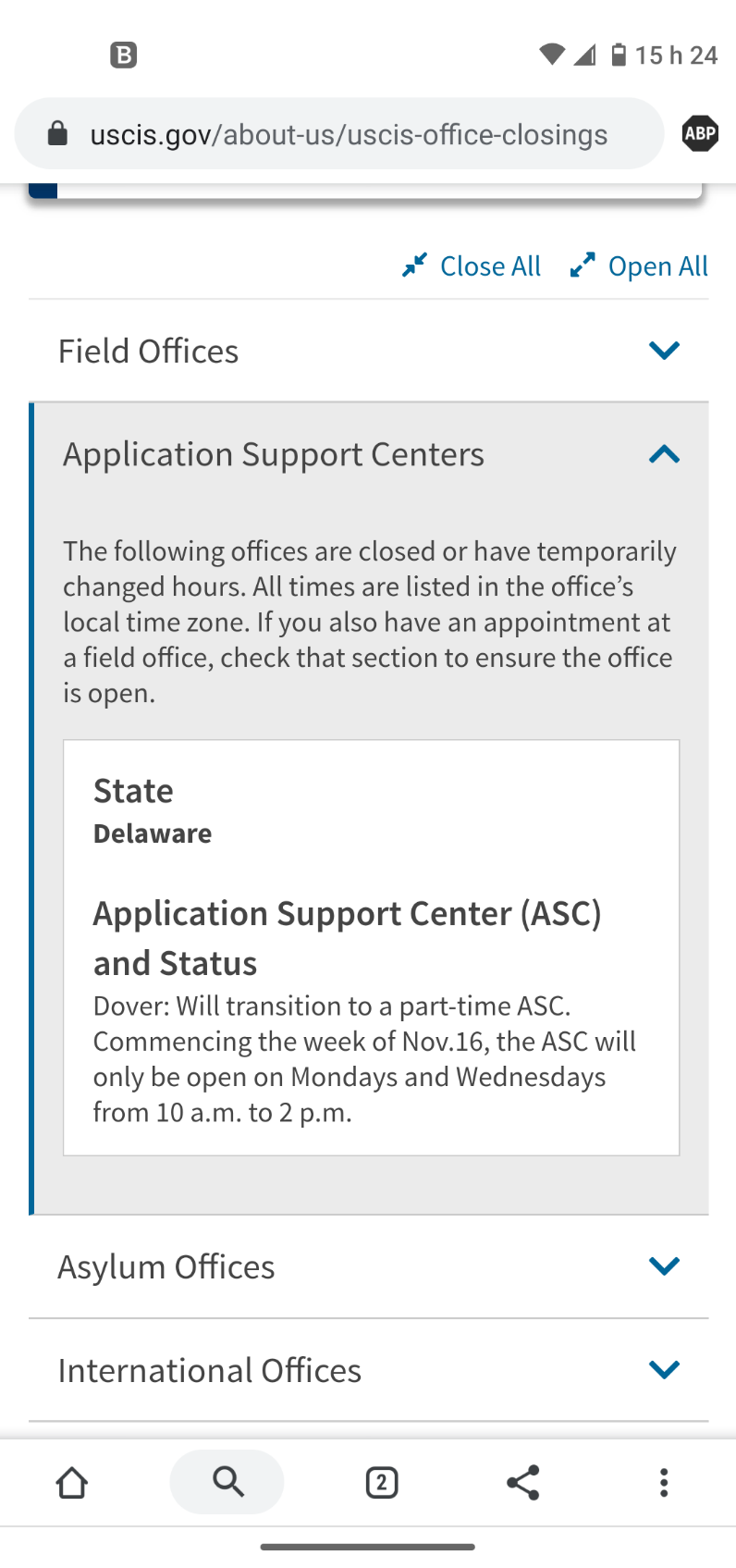Viewport: 736px width, 1568px height.
Task: Expand the International Offices section
Action: pyautogui.click(x=369, y=1370)
